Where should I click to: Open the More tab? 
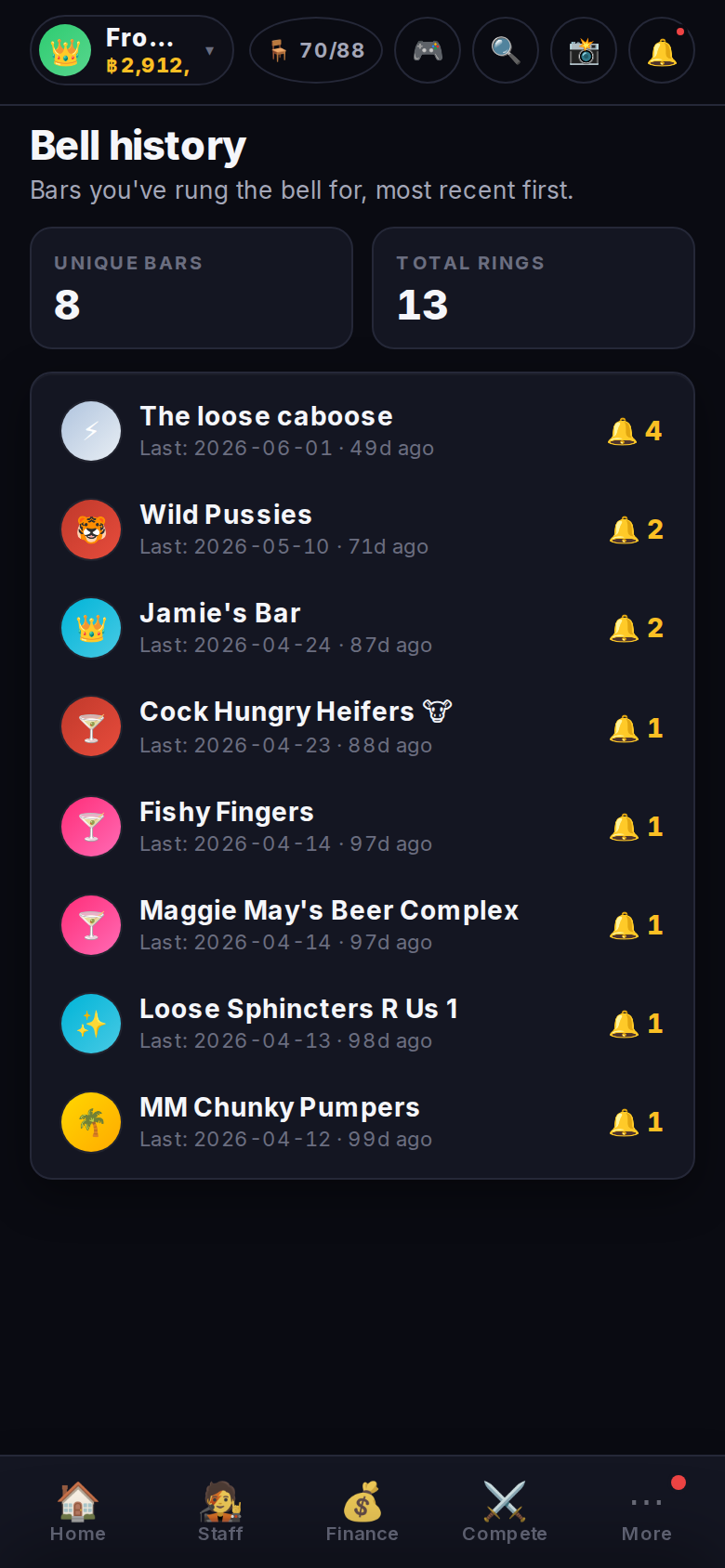pos(647,1511)
